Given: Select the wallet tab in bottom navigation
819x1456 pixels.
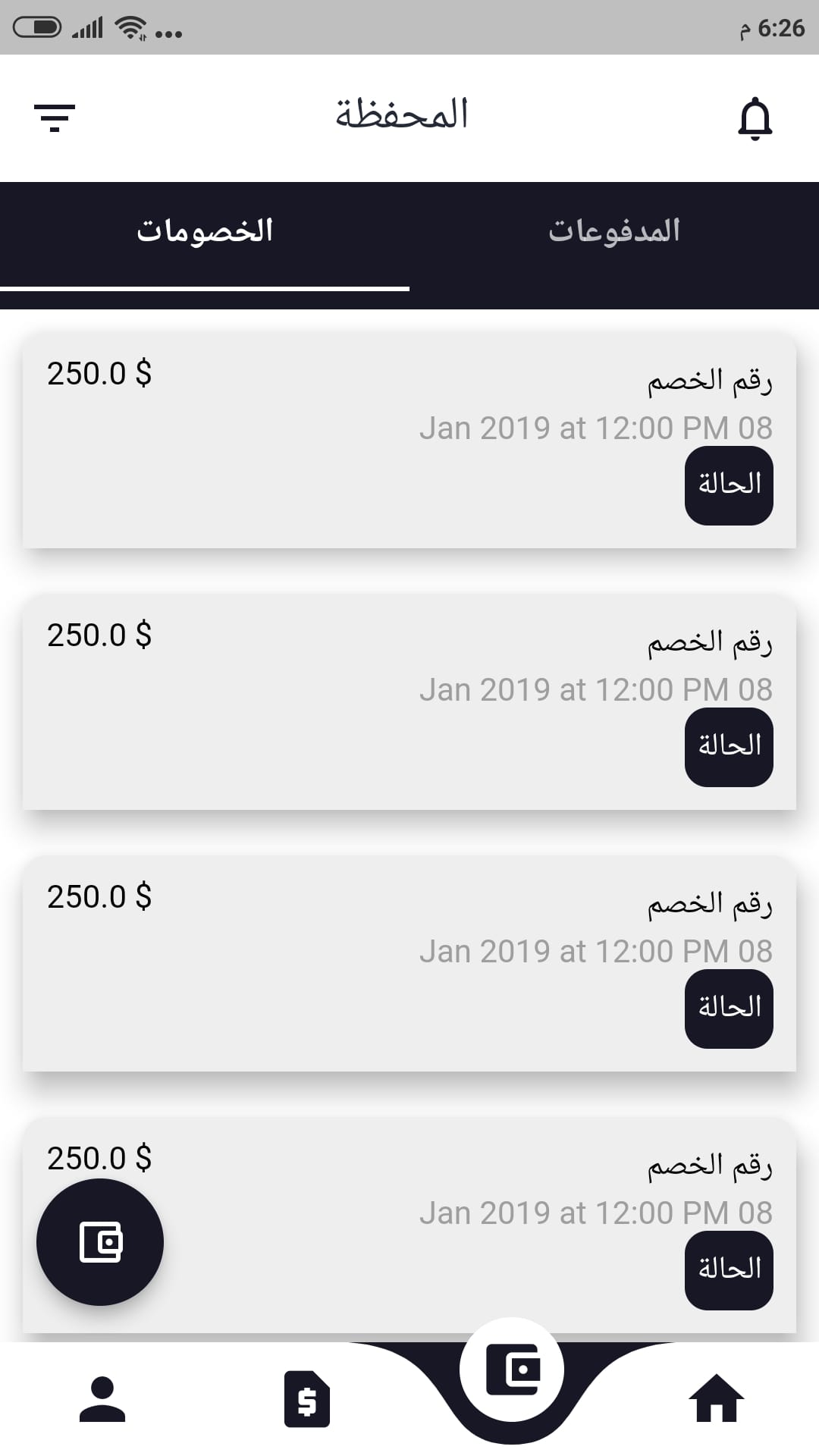Looking at the screenshot, I should coord(512,1370).
